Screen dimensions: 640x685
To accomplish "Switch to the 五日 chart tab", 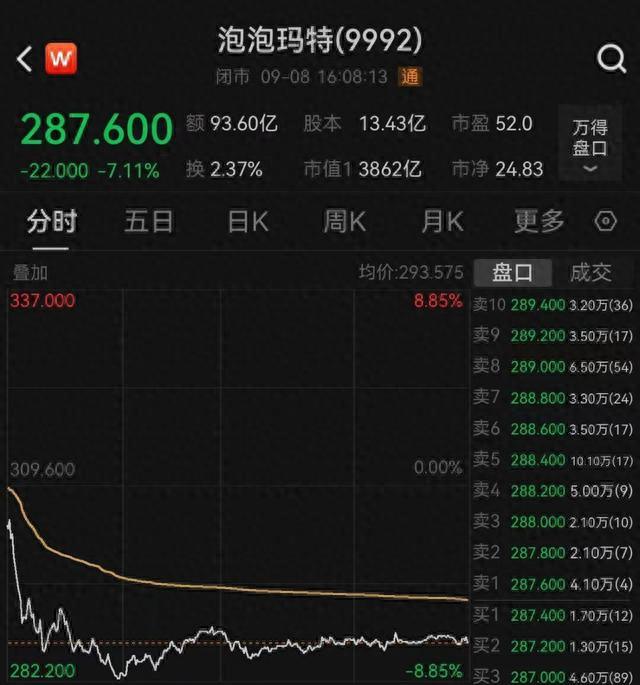I will [x=148, y=221].
